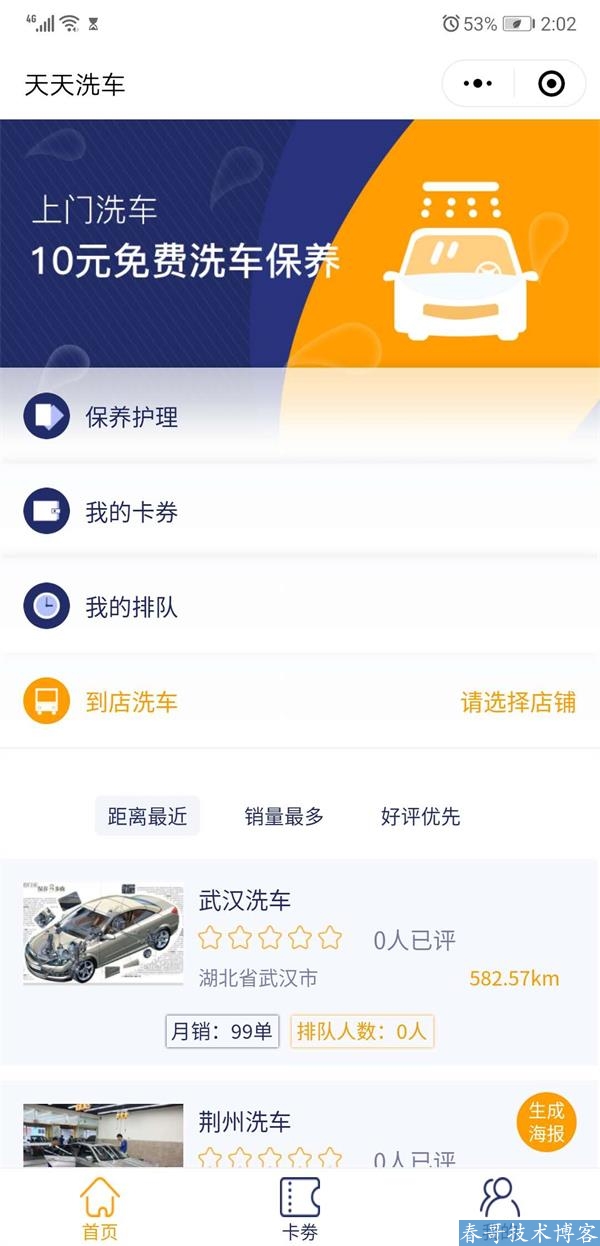Switch to the 首页 tab
This screenshot has width=600, height=1246.
point(100,1208)
